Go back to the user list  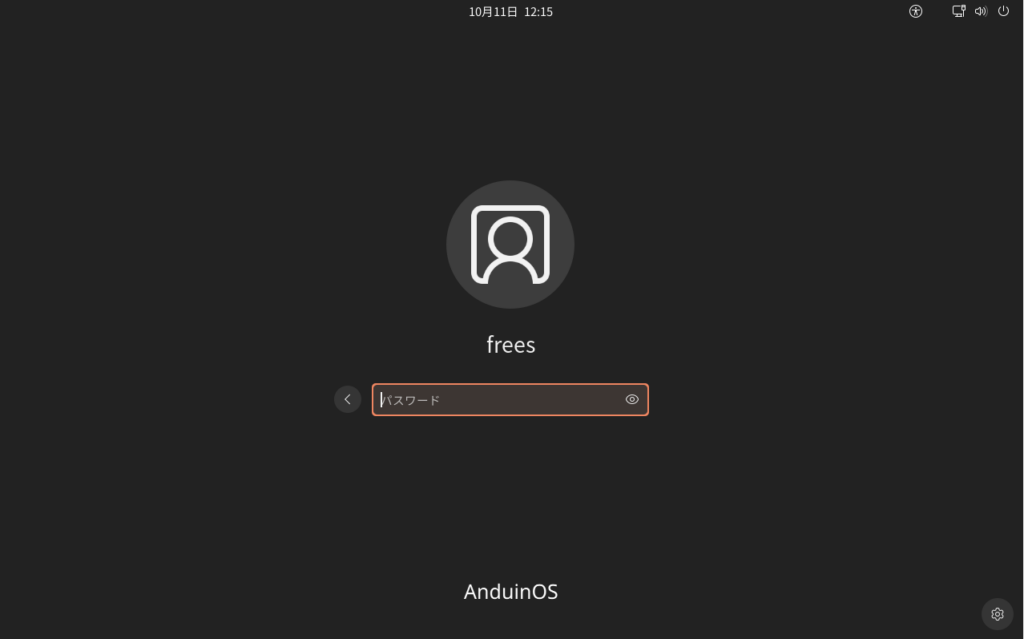pyautogui.click(x=347, y=399)
